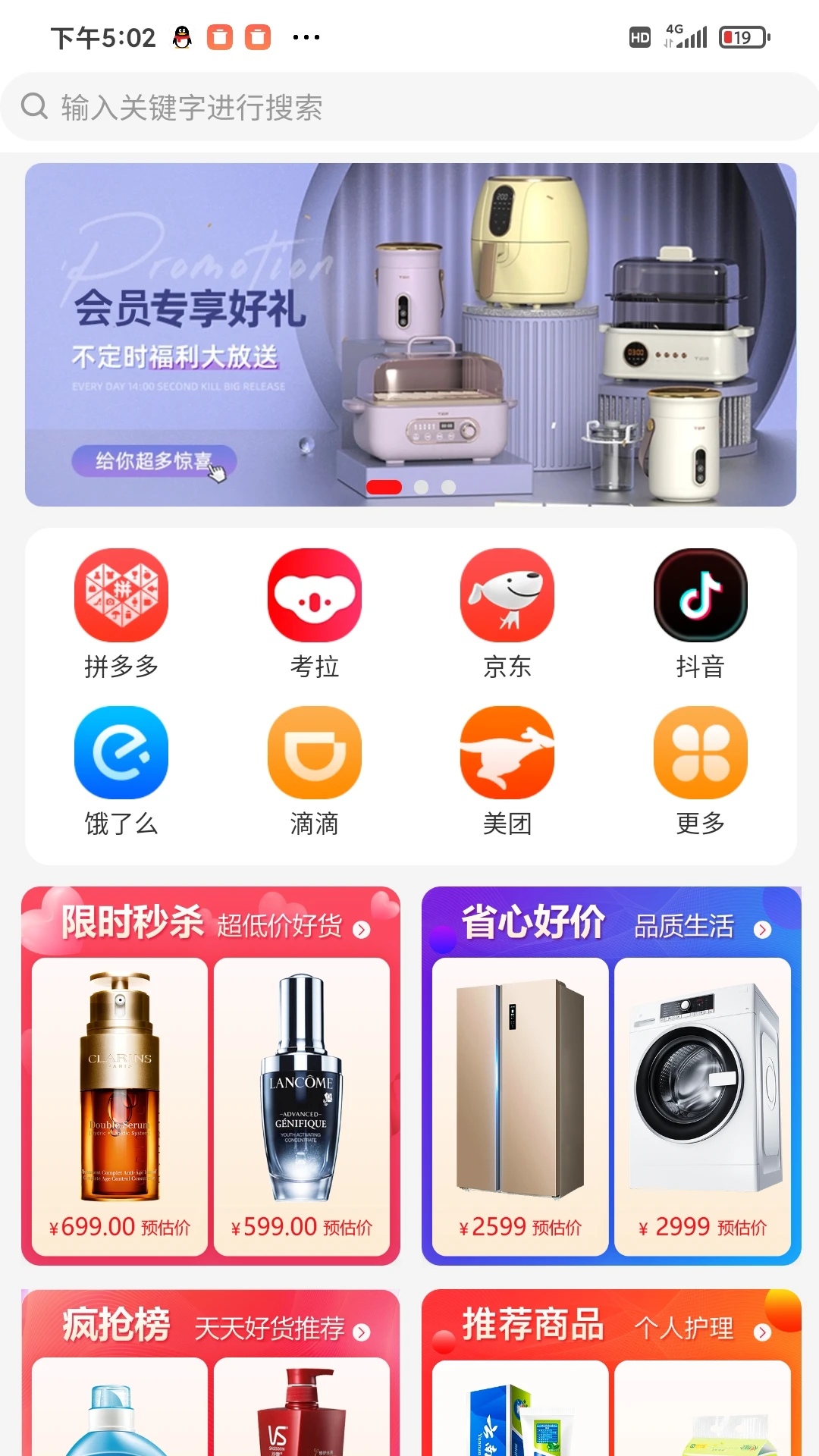
Task: Open the 抖音 icon
Action: [699, 595]
